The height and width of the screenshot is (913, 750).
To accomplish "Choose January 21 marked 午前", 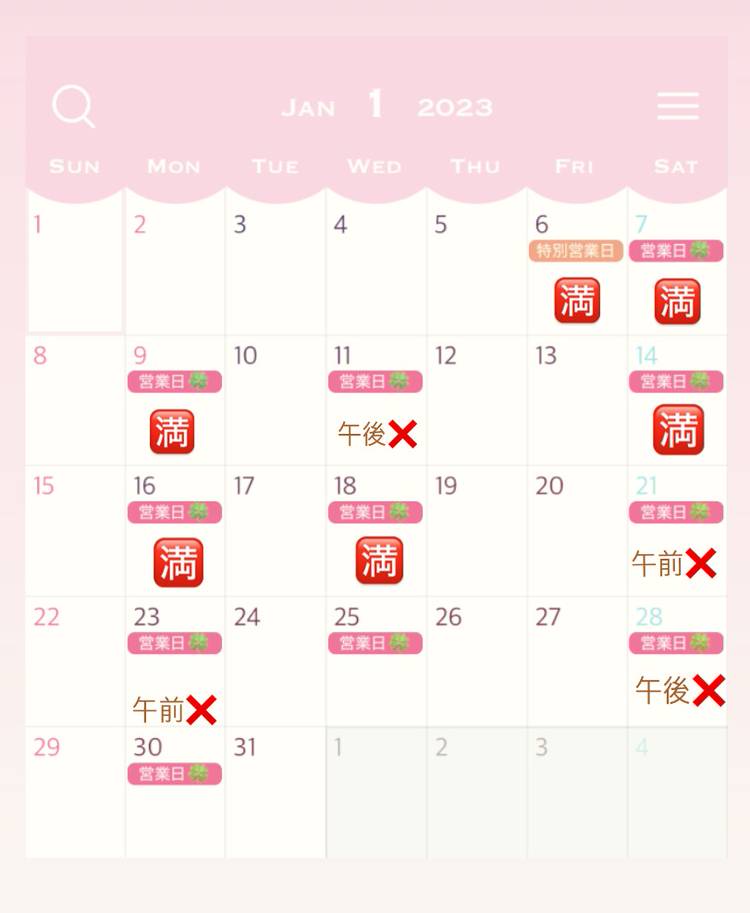I will click(677, 533).
